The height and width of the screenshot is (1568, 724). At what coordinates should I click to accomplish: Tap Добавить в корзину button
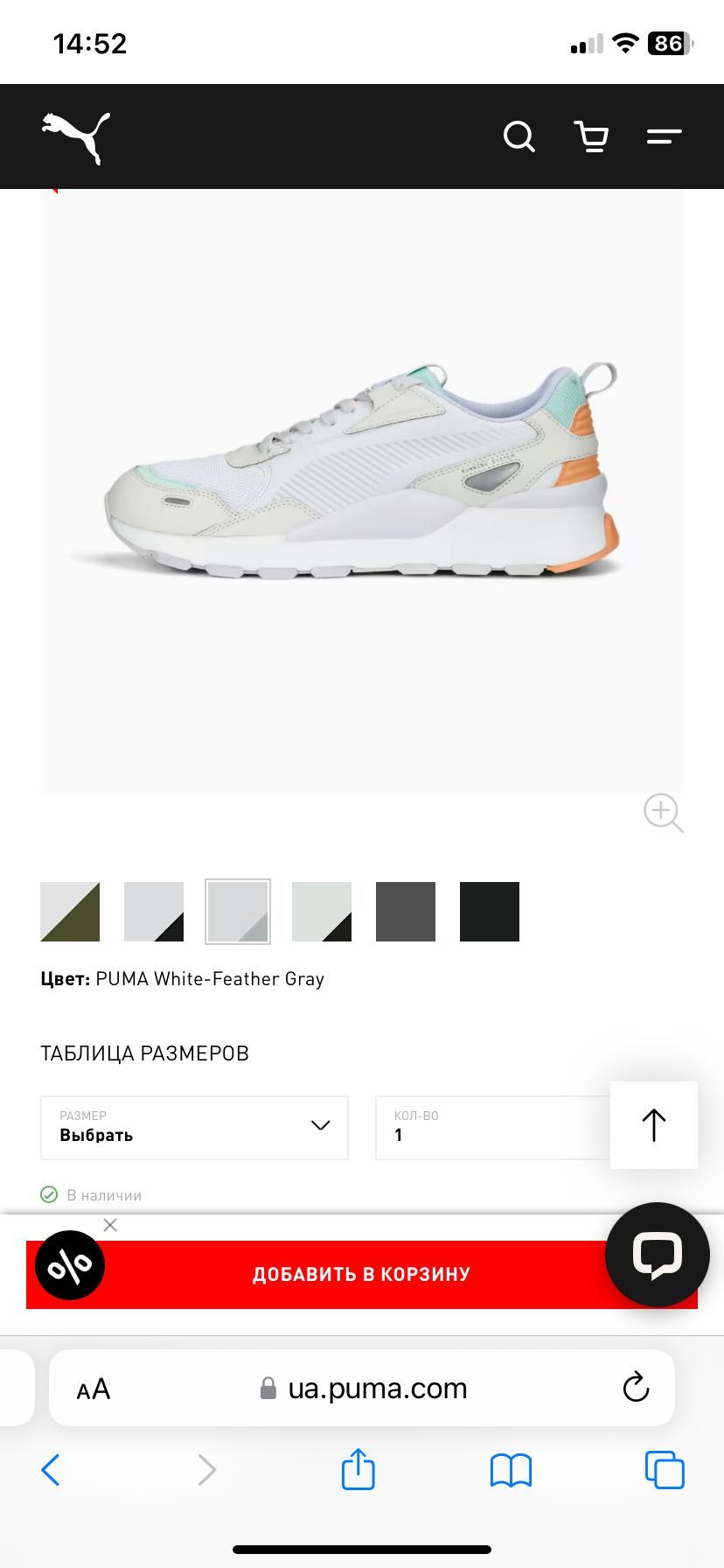click(362, 1275)
